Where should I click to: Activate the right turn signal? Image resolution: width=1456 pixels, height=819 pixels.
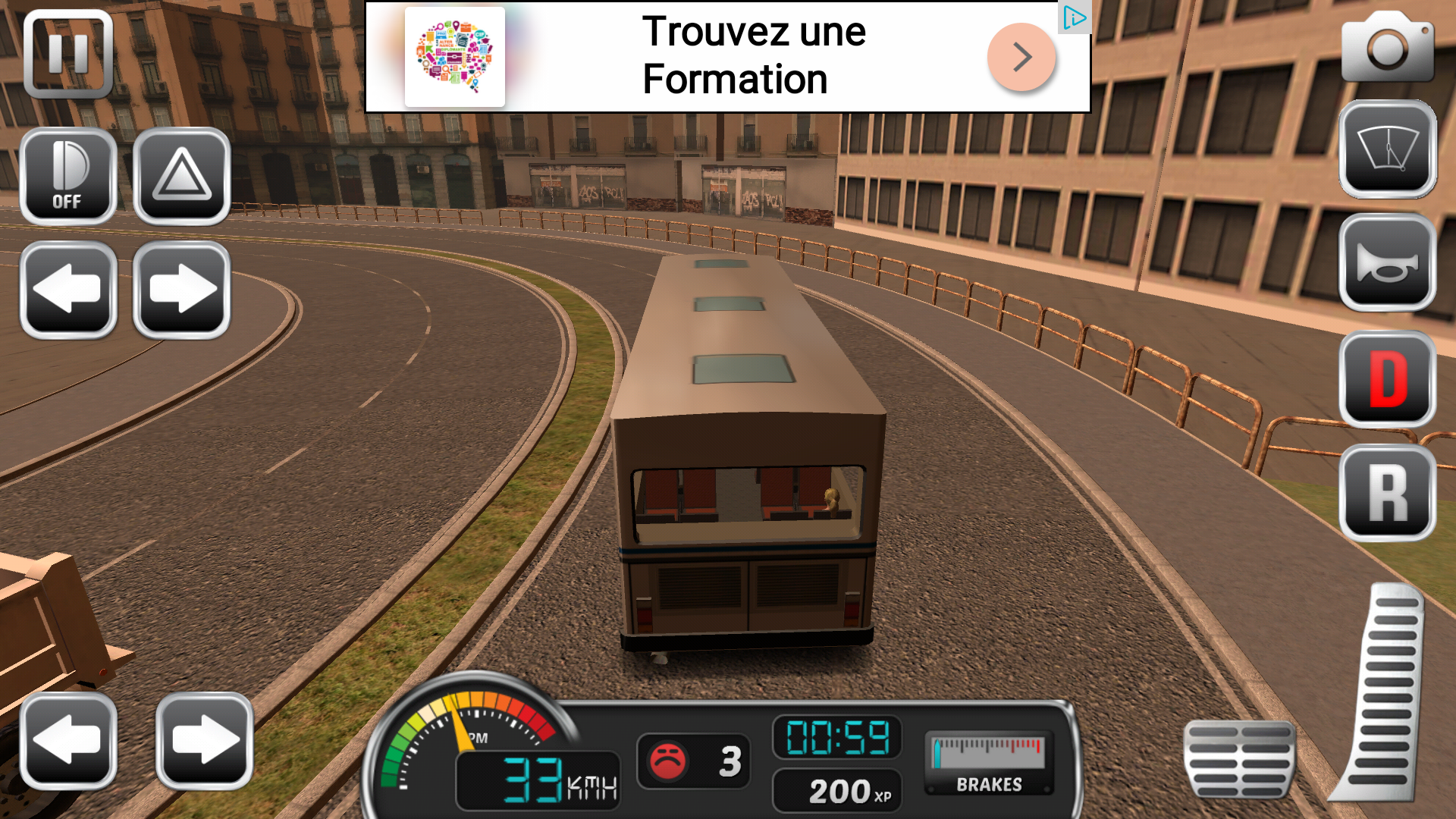182,290
